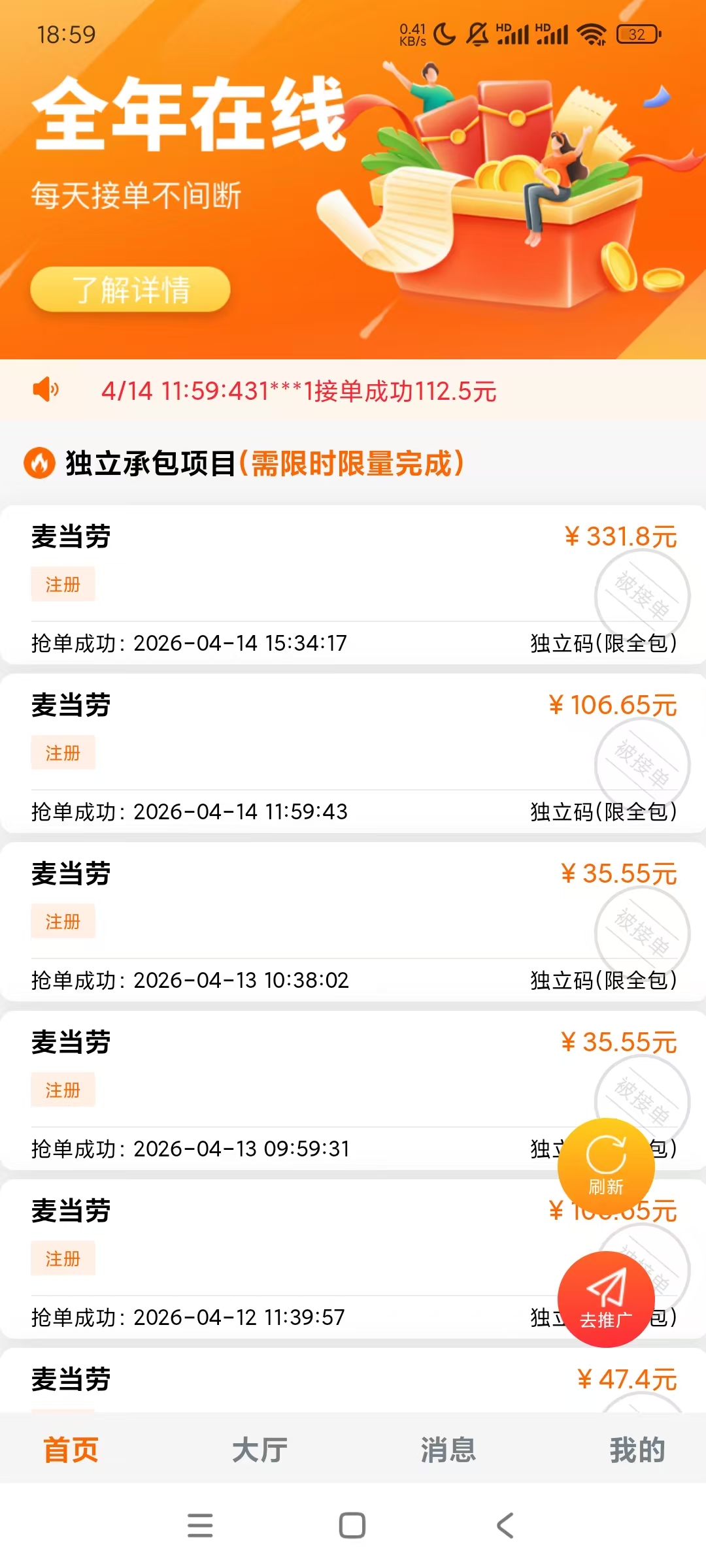Tap the 注册 tag on the ¥331.8 order
This screenshot has height=1568, width=706.
tap(63, 585)
